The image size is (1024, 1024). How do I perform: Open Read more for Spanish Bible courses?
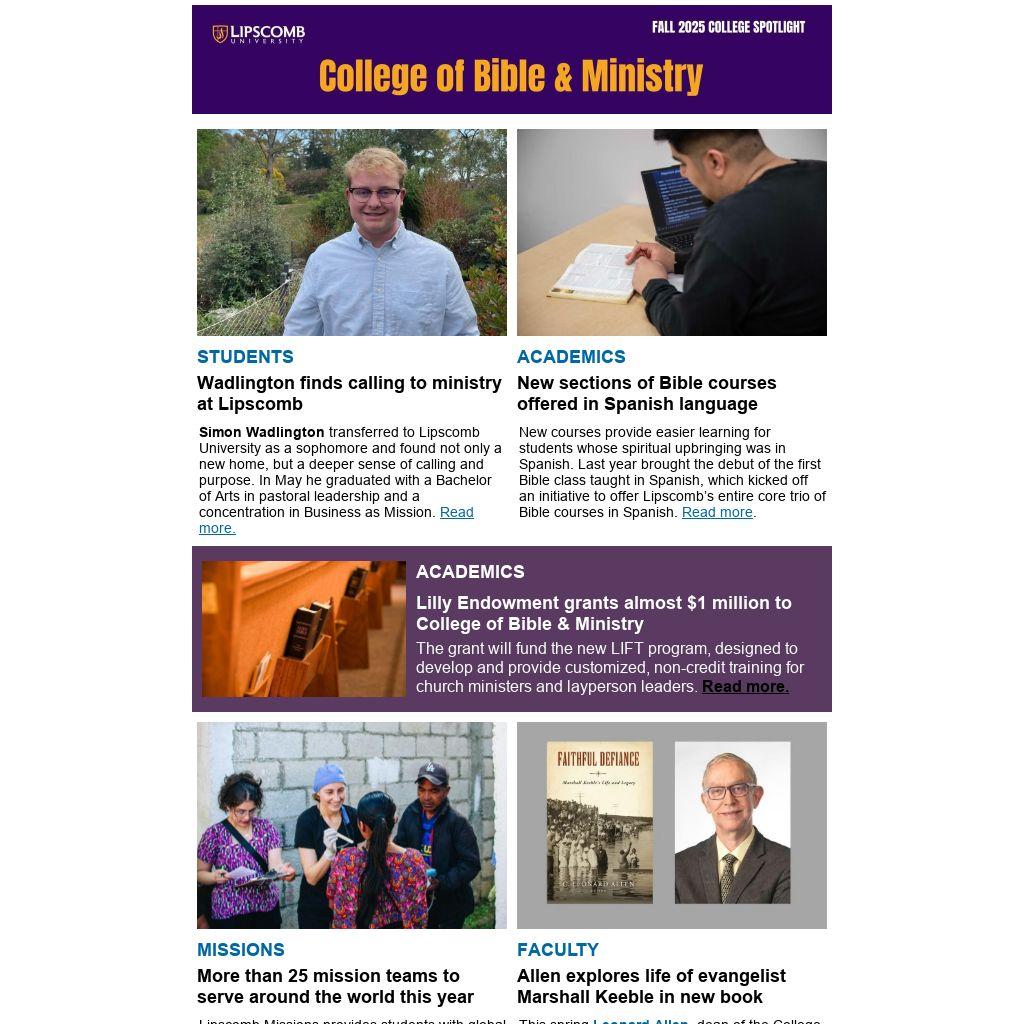tap(717, 513)
